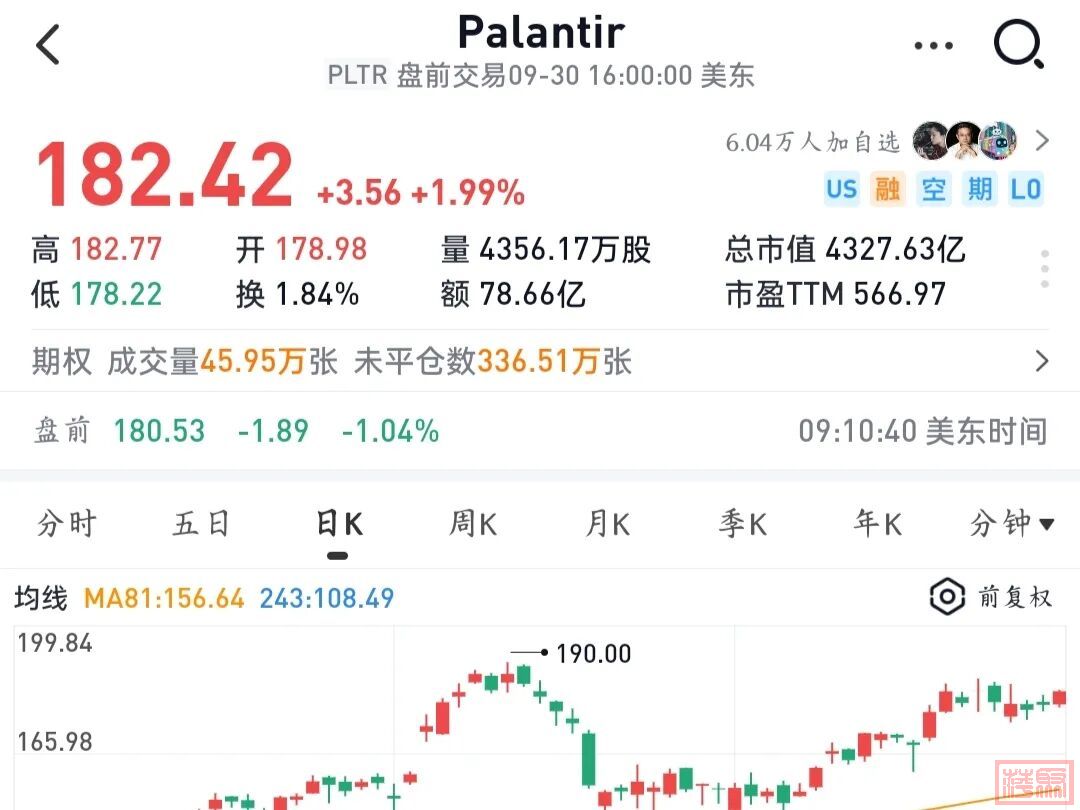Switch to the 年K chart tab
1080x810 pixels.
coord(878,523)
